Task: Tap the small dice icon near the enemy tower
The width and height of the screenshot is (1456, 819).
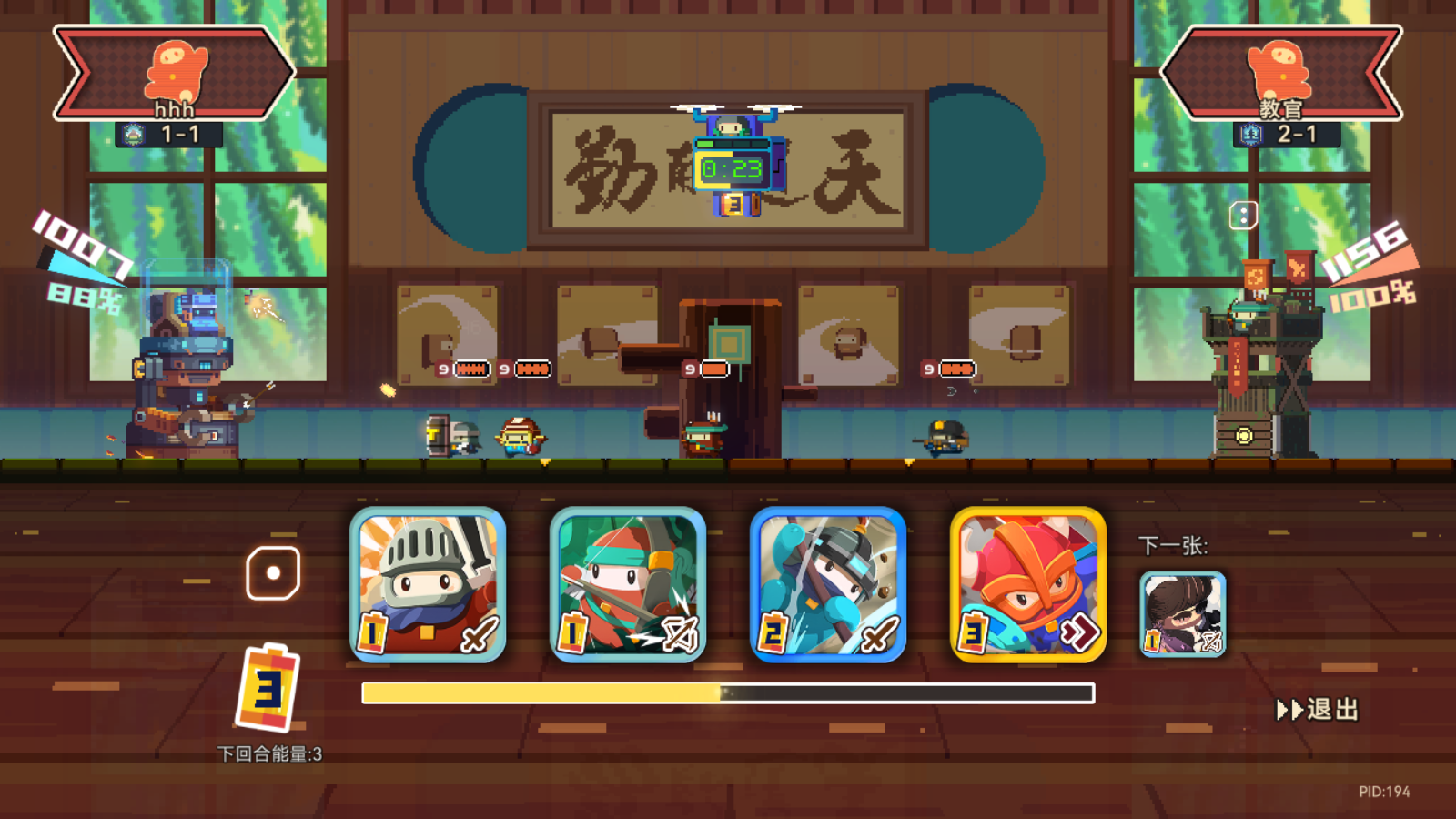Action: [x=1243, y=216]
